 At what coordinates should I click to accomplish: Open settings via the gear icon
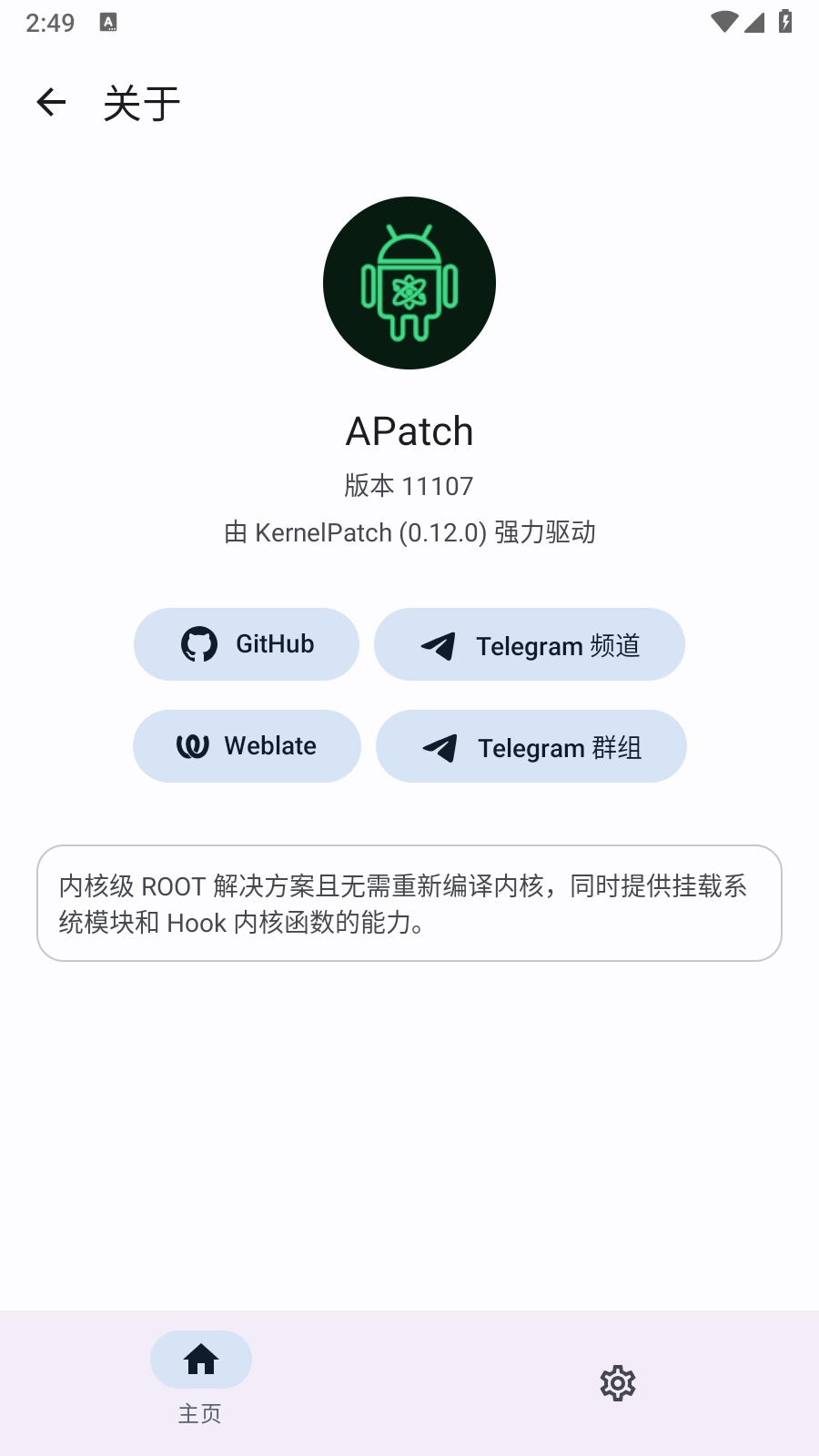coord(617,1382)
